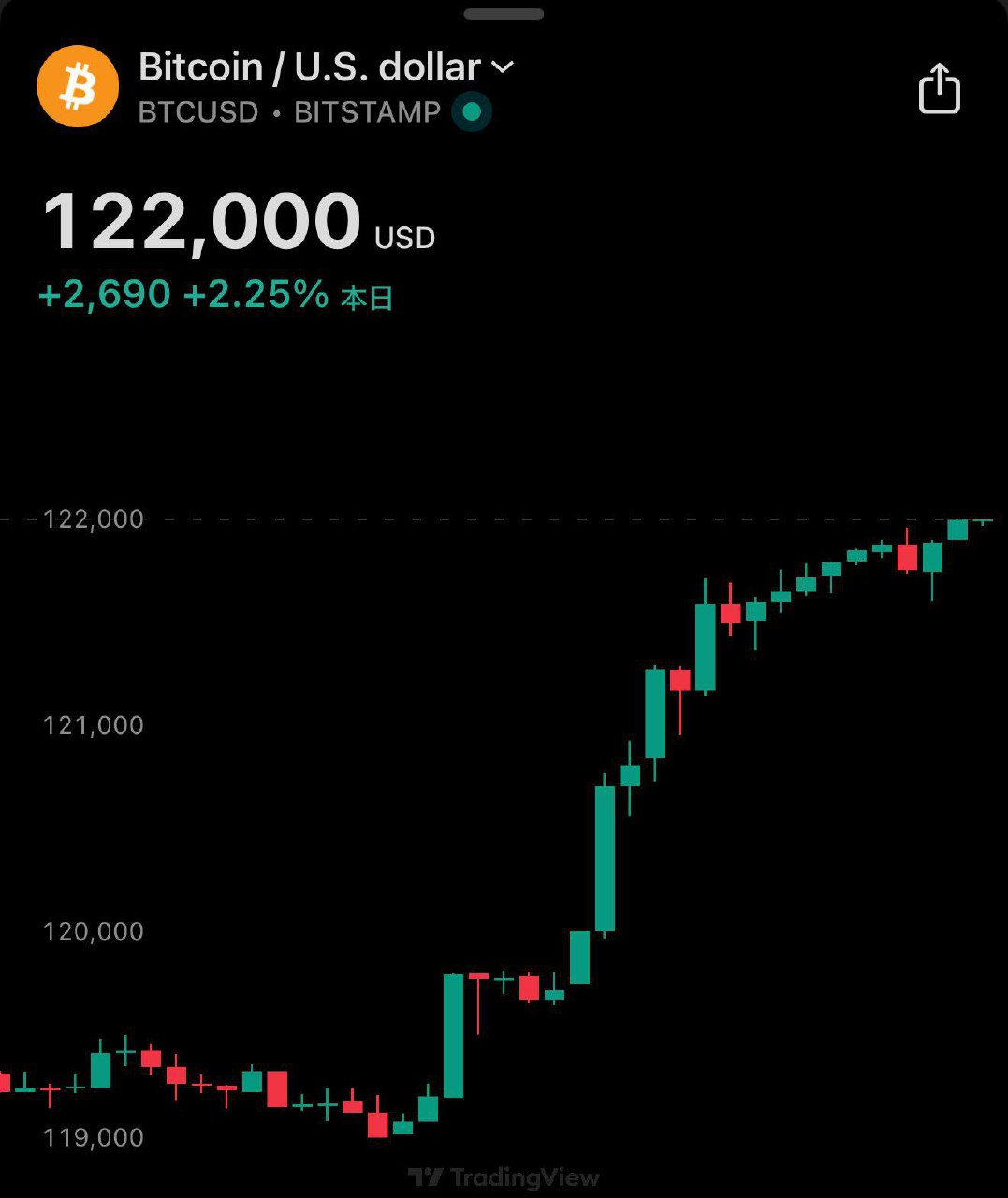Expand the Bitcoin / U.S. dollar symbol dropdown
Image resolution: width=1008 pixels, height=1198 pixels.
(x=503, y=67)
